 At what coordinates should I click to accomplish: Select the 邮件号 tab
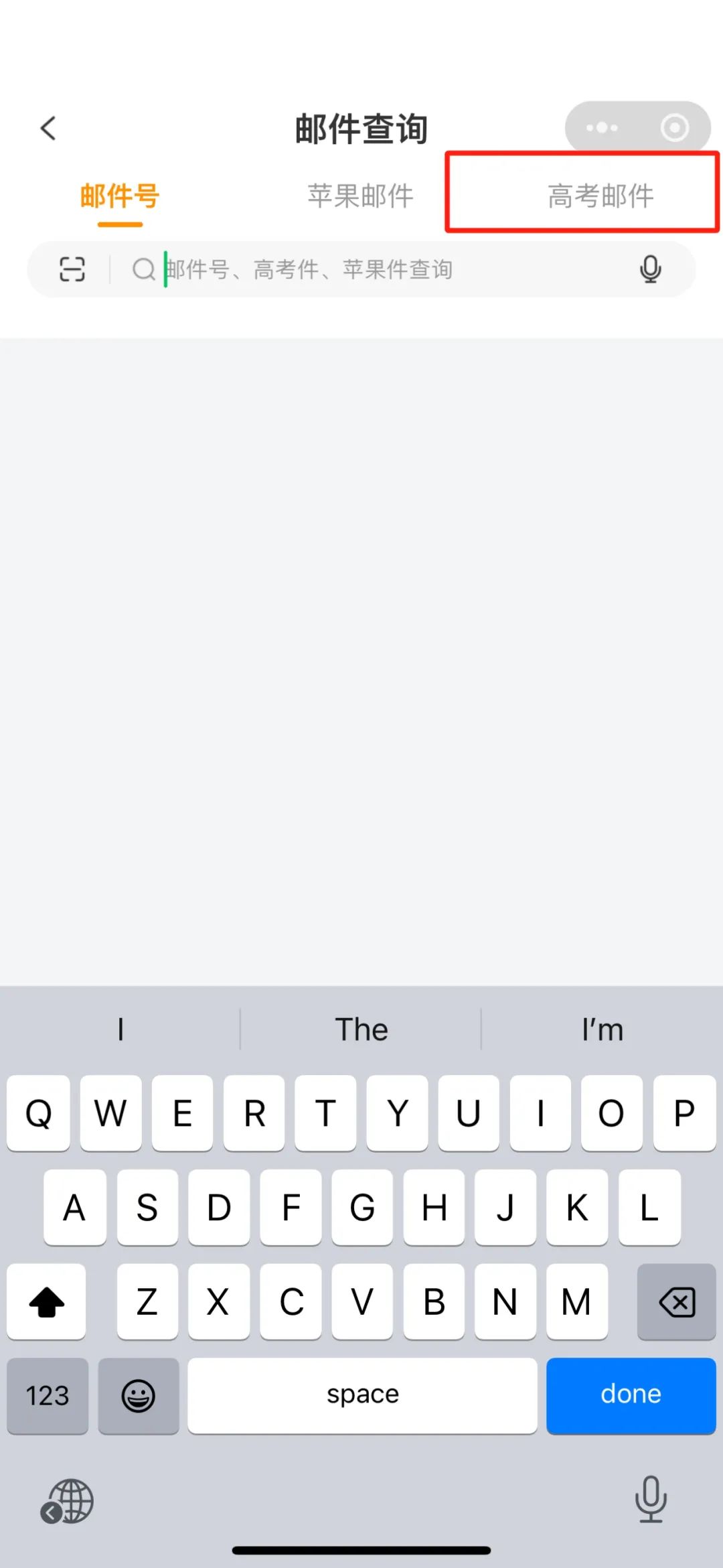pos(120,196)
